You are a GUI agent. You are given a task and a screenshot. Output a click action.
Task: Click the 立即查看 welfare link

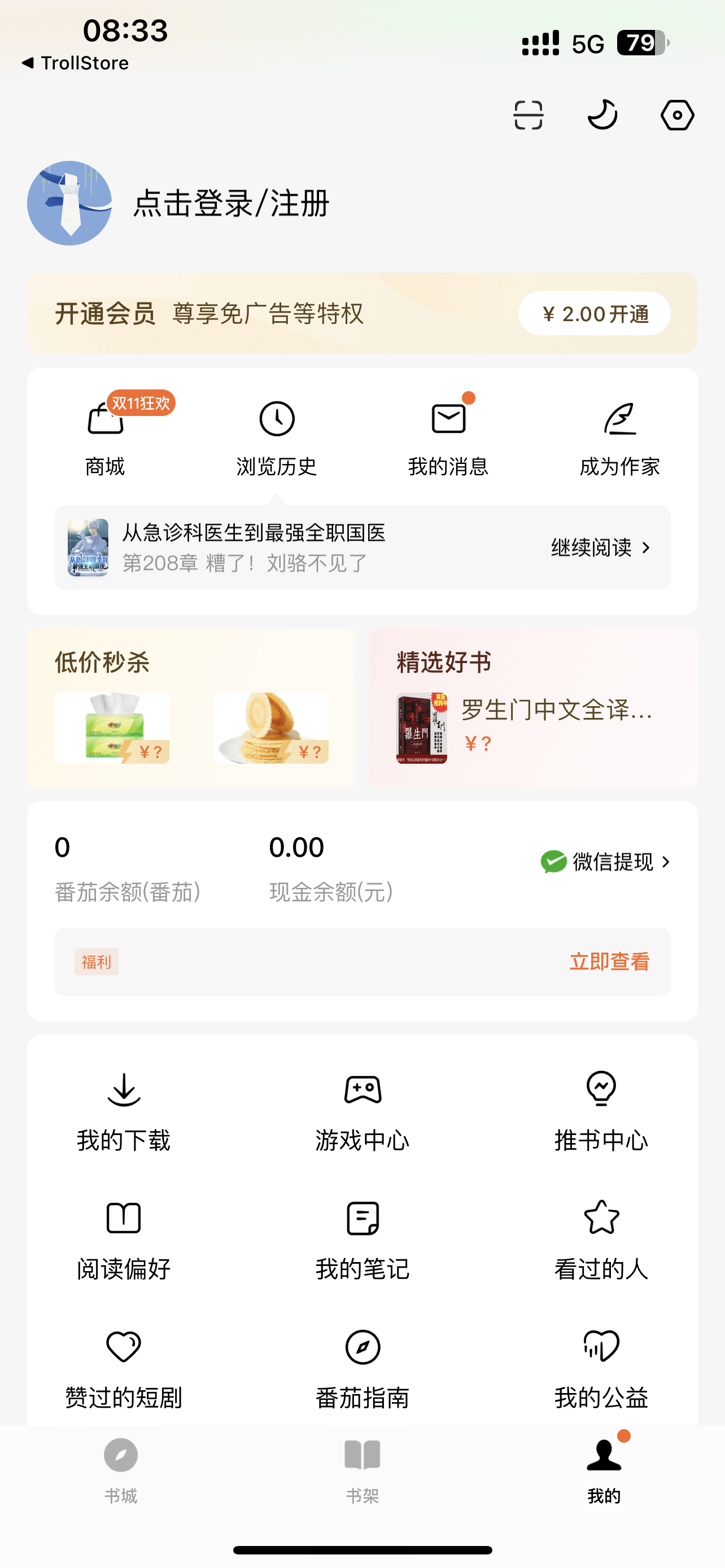(x=609, y=962)
